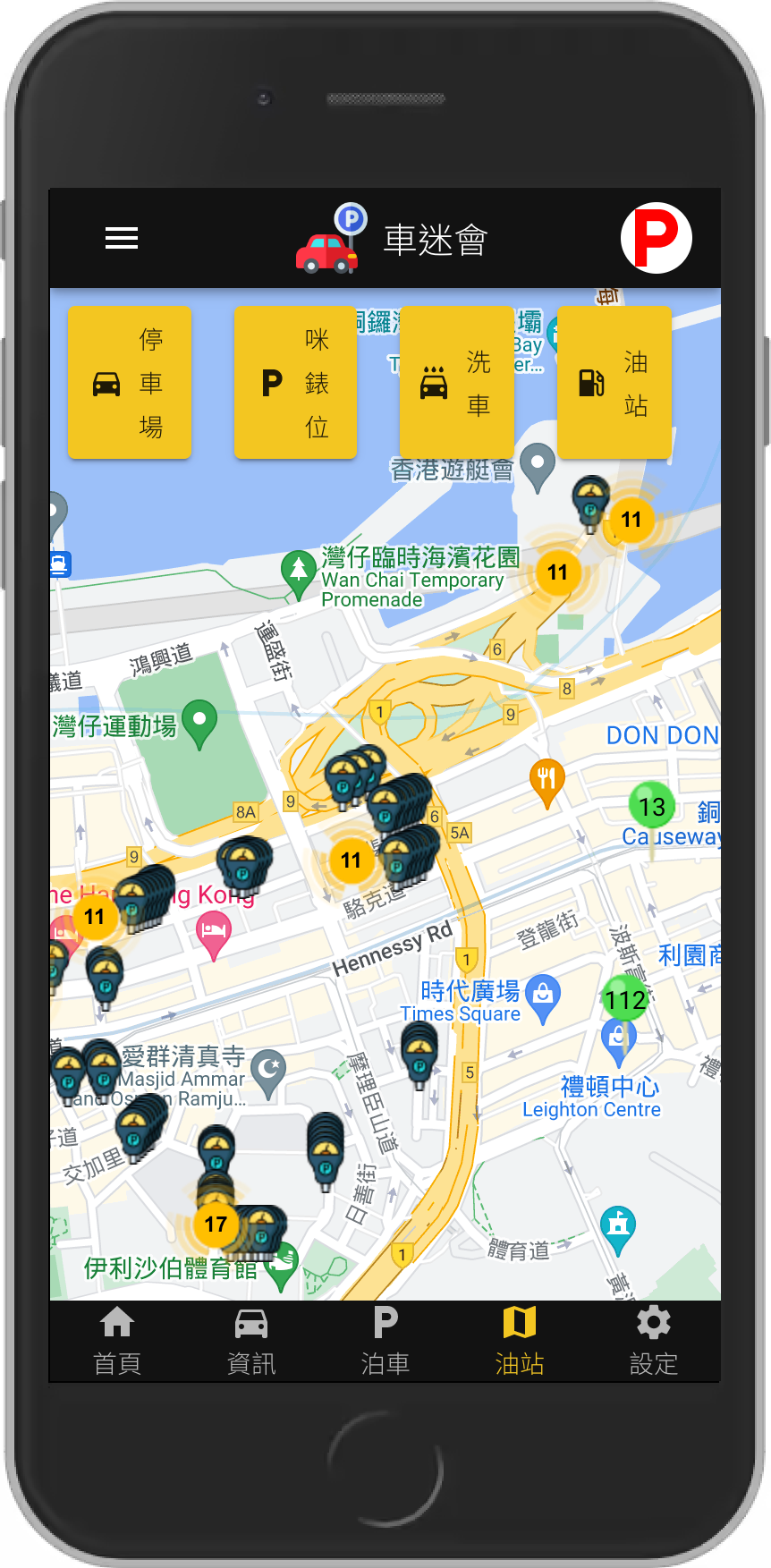Select the Times Square shopping bag map pin
The image size is (771, 1568).
point(542,995)
